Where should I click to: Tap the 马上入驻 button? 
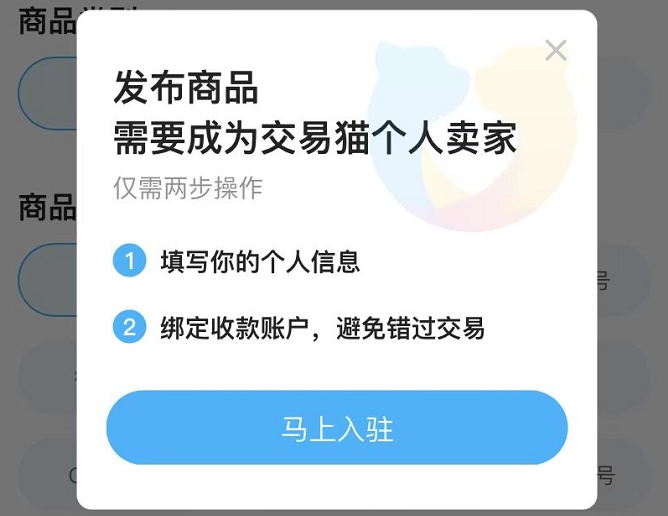[x=337, y=427]
